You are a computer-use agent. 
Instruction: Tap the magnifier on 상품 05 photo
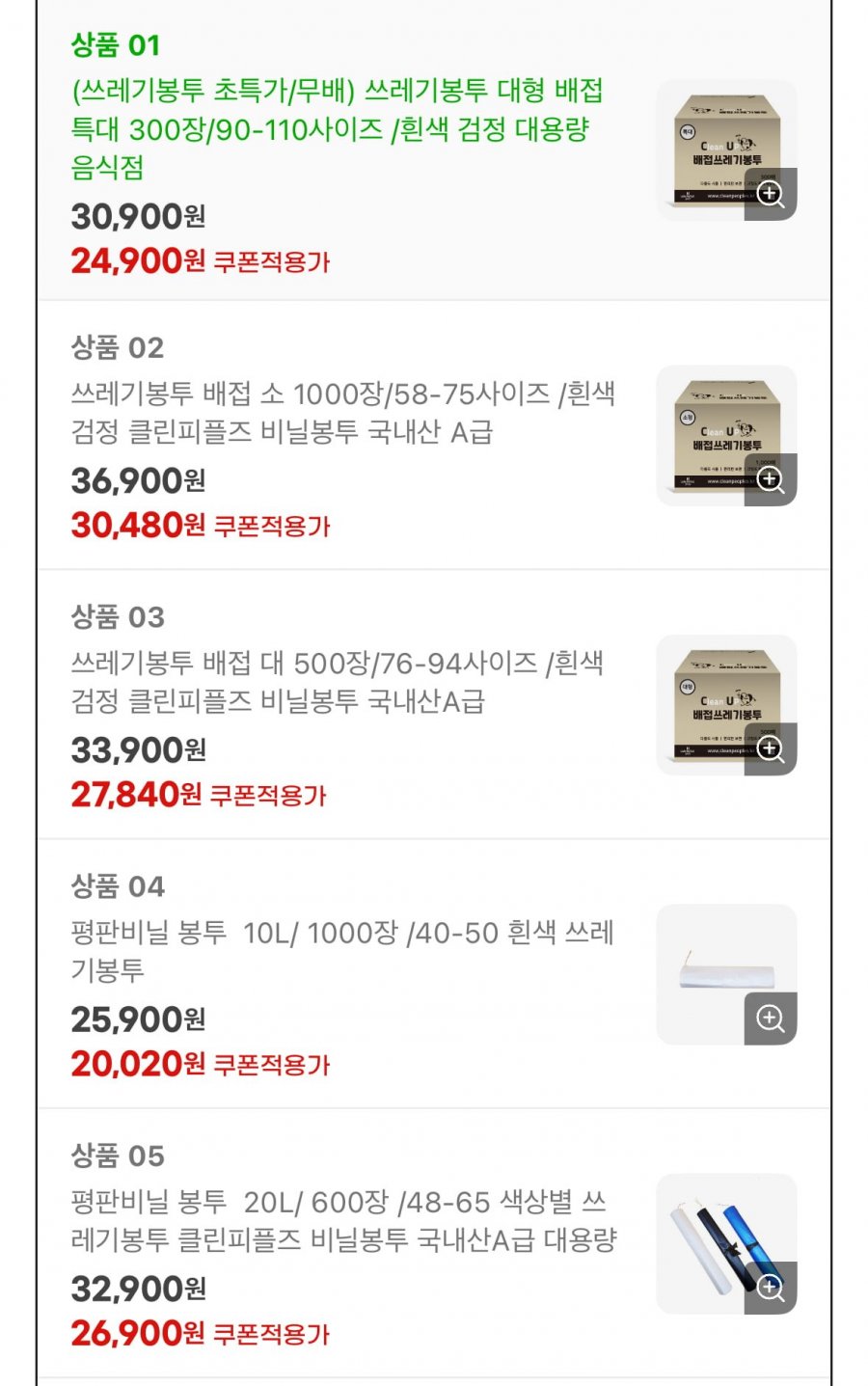(770, 1288)
